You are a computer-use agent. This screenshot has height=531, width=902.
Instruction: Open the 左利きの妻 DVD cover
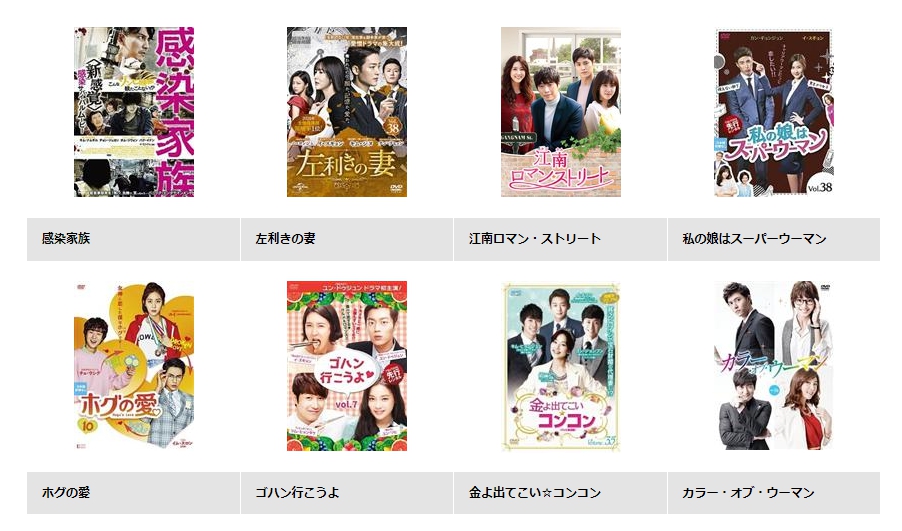[x=347, y=112]
